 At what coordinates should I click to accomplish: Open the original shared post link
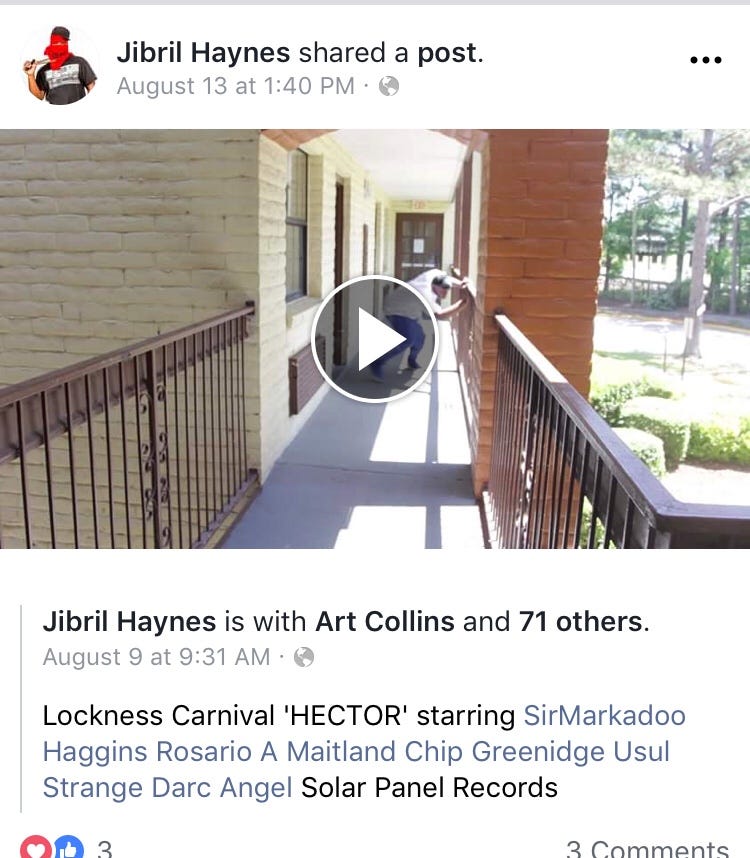449,53
